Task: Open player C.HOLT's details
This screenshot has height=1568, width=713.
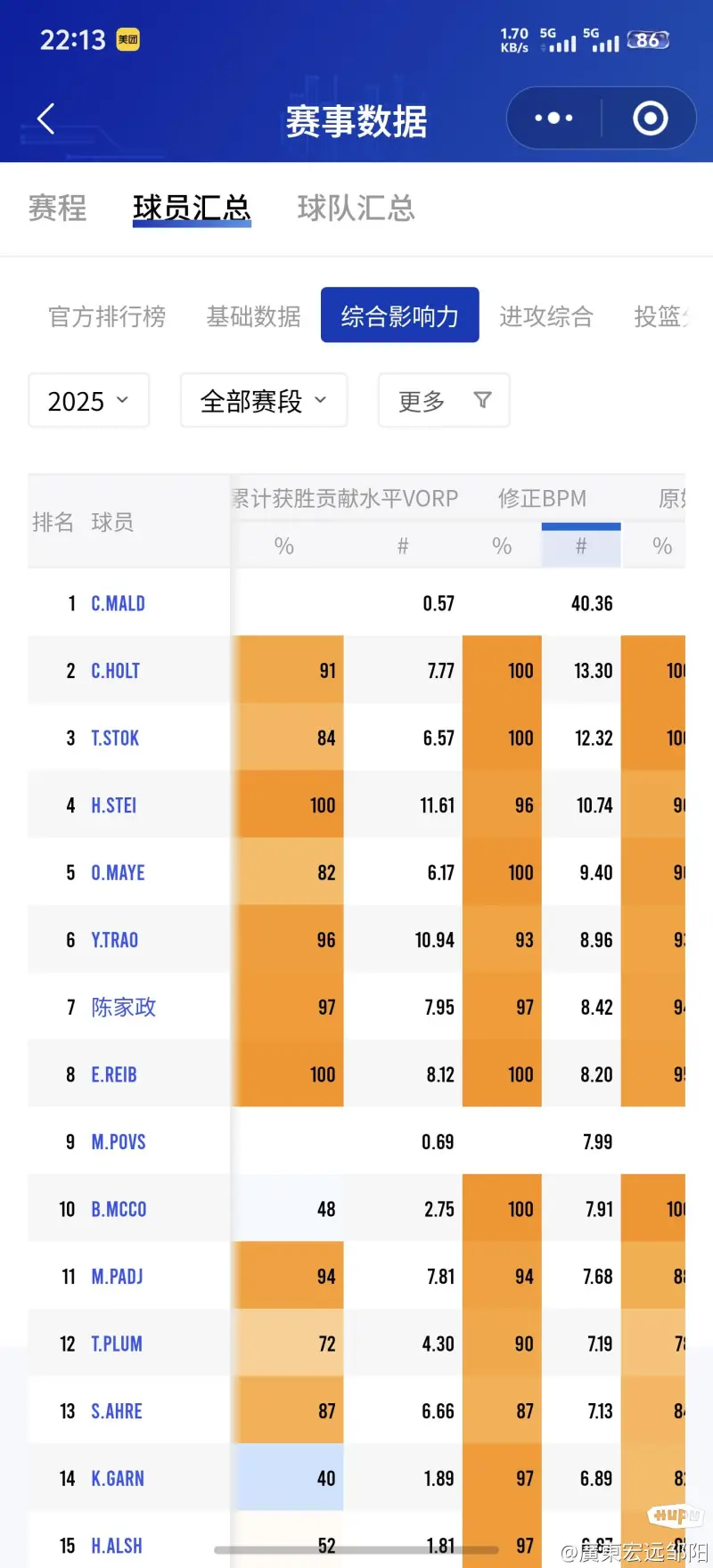Action: click(115, 671)
